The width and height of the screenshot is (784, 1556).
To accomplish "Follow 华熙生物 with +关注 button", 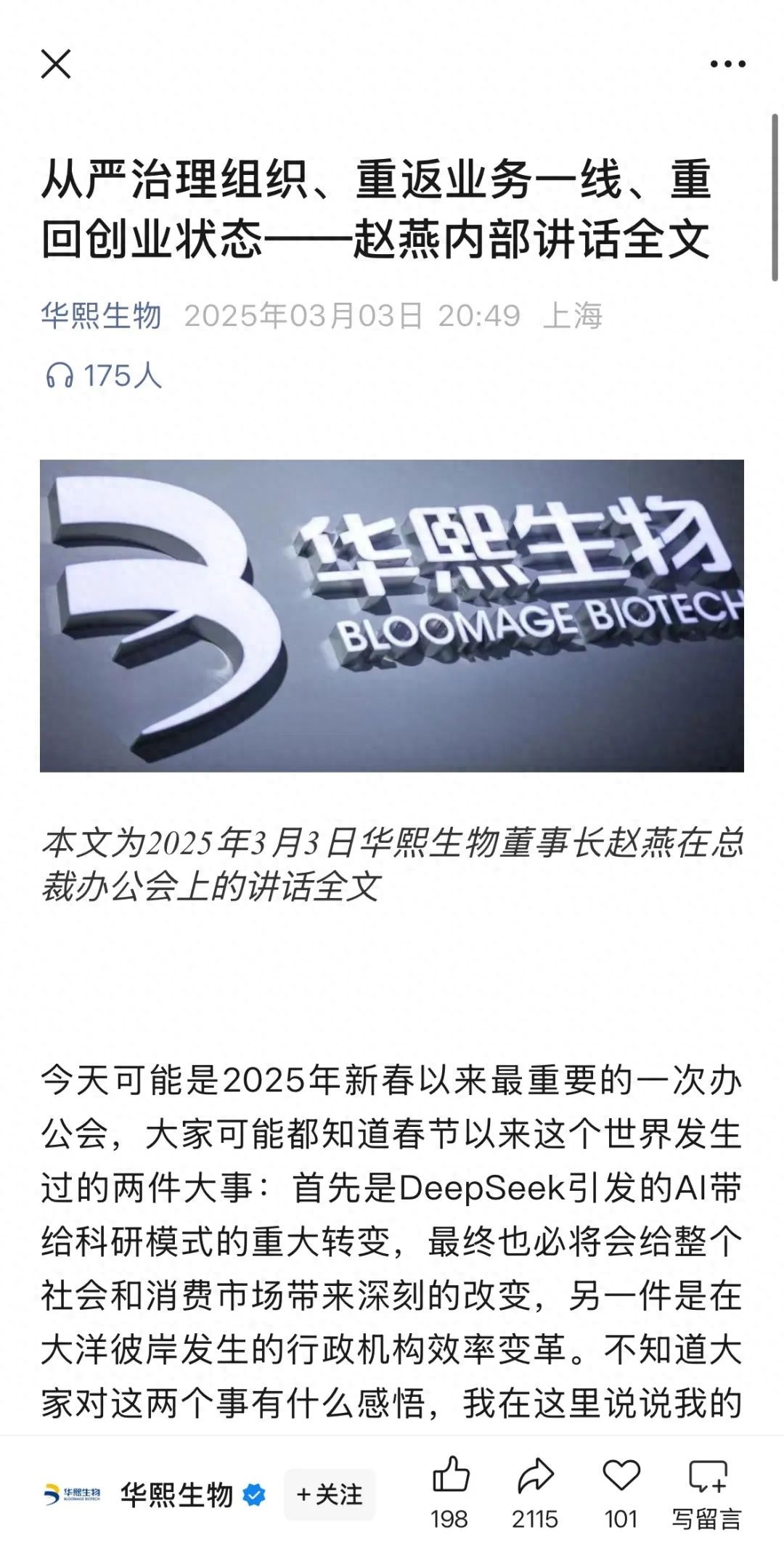I will coord(330,1494).
